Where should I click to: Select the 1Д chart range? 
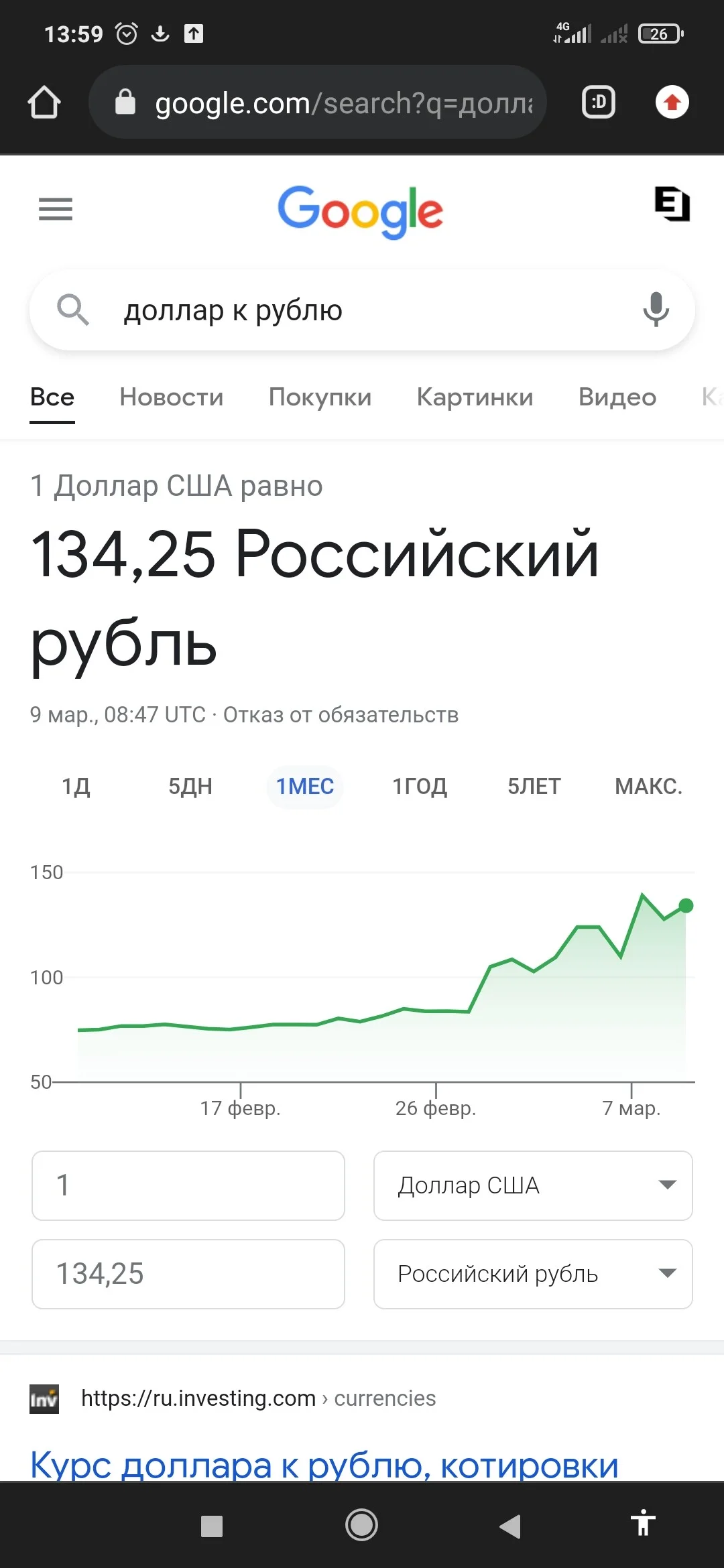(x=76, y=786)
